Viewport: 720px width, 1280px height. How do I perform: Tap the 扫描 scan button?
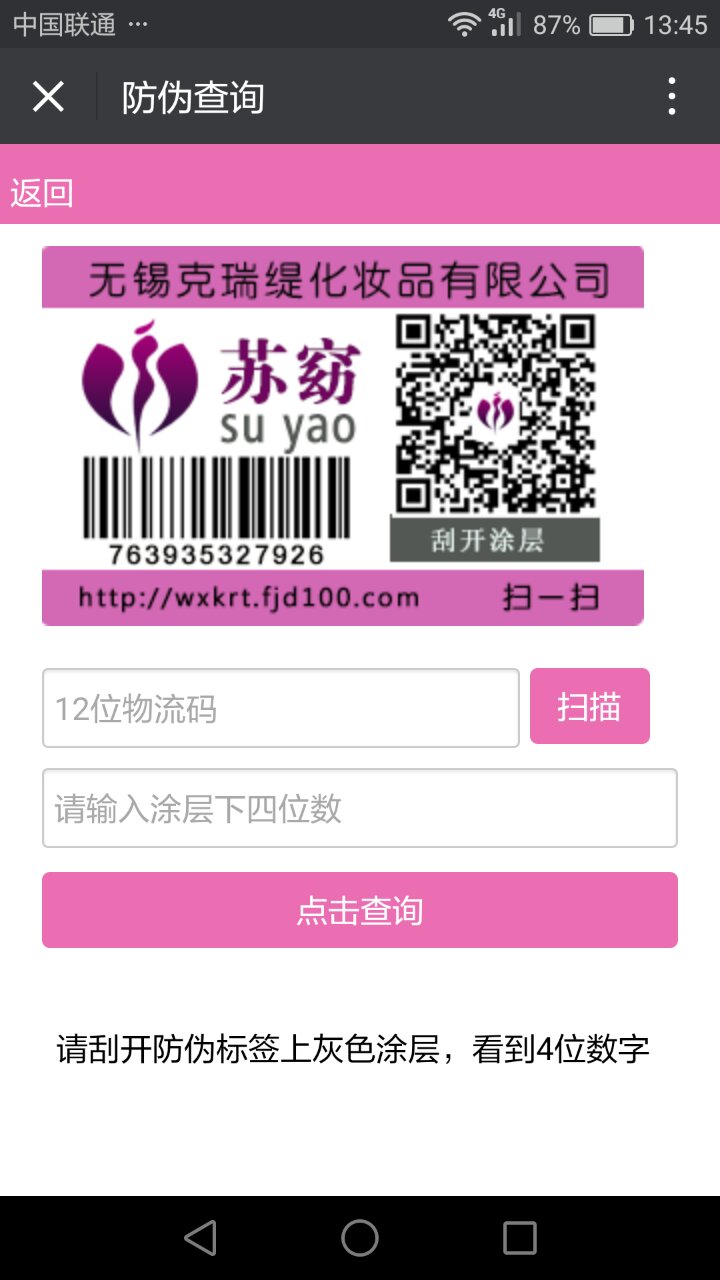pyautogui.click(x=590, y=706)
